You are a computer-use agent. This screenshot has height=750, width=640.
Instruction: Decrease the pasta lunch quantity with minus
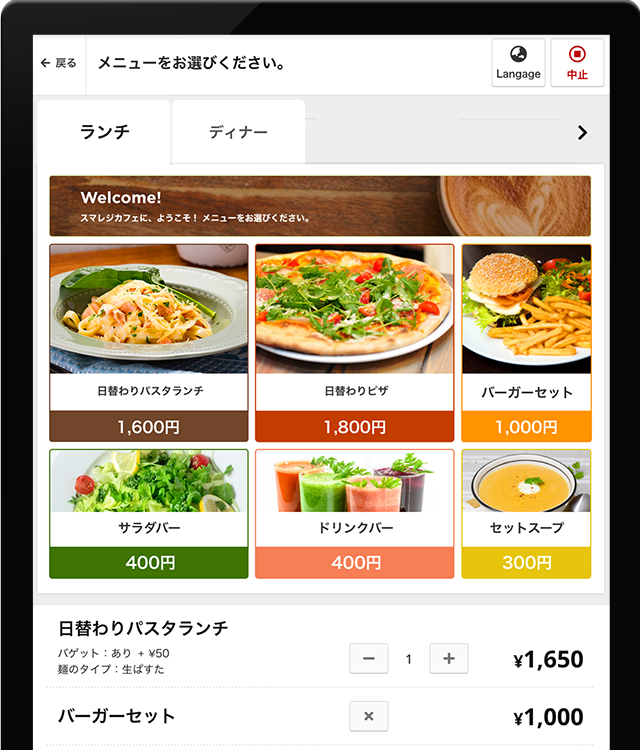click(x=369, y=659)
